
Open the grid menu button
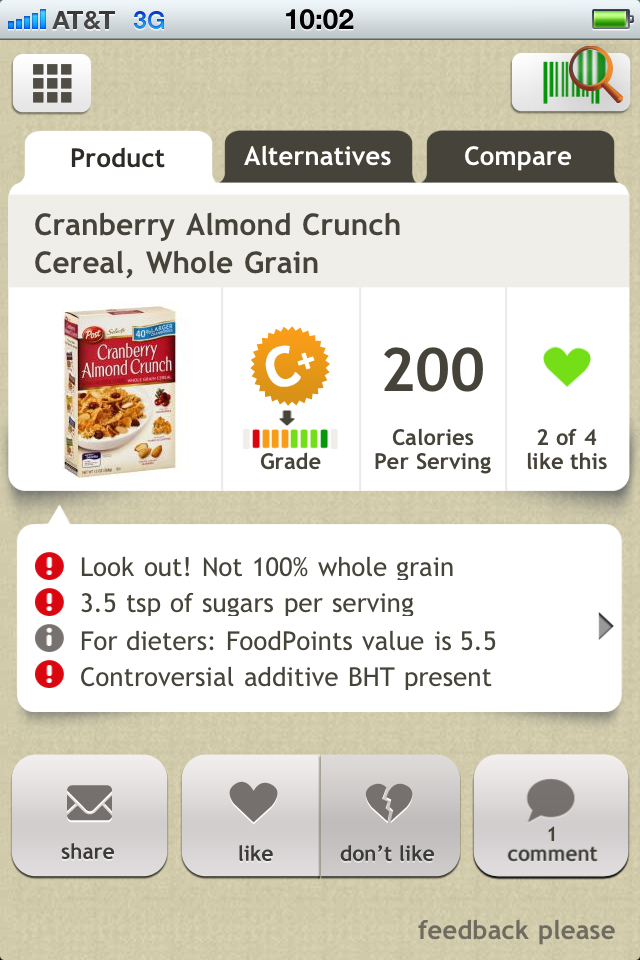tap(52, 83)
